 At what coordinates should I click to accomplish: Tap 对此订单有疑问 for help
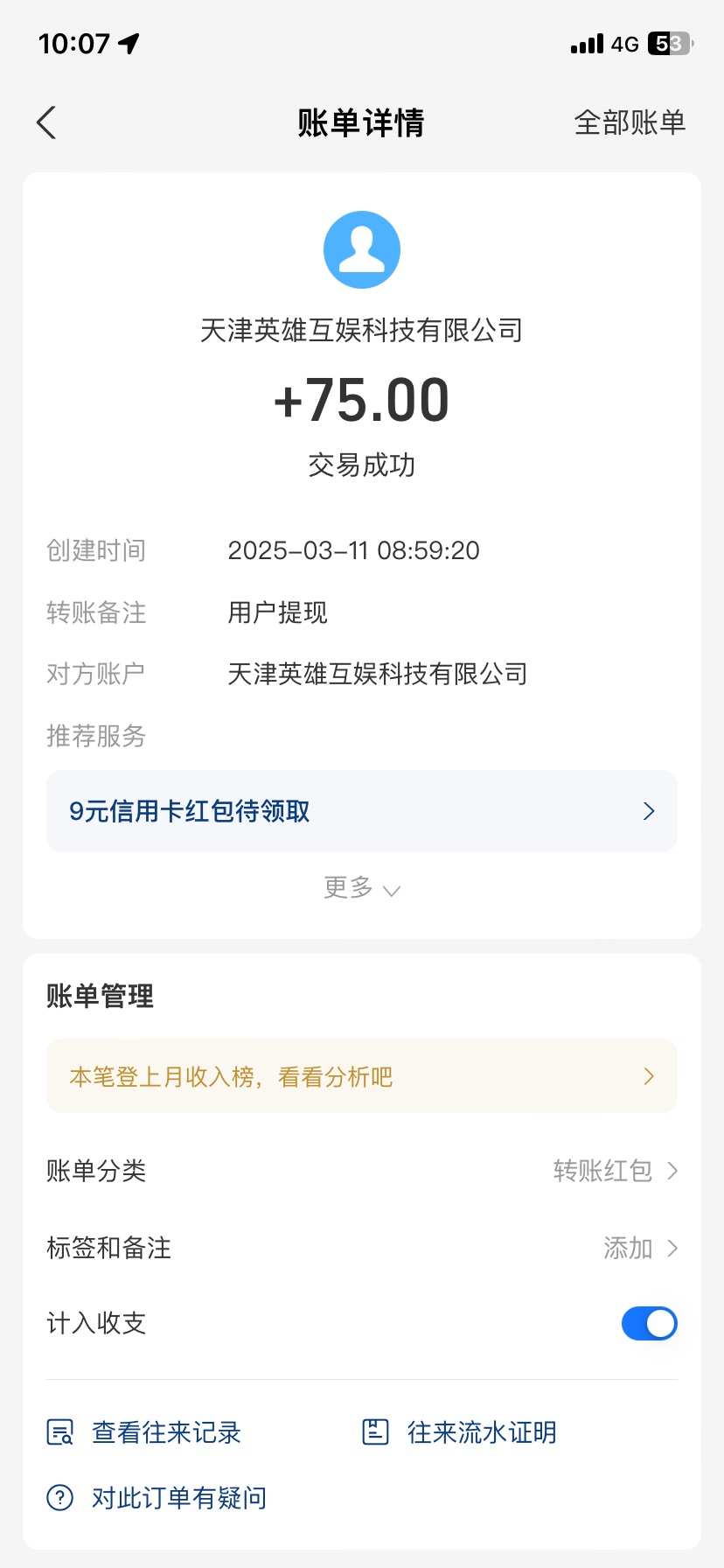(157, 1498)
